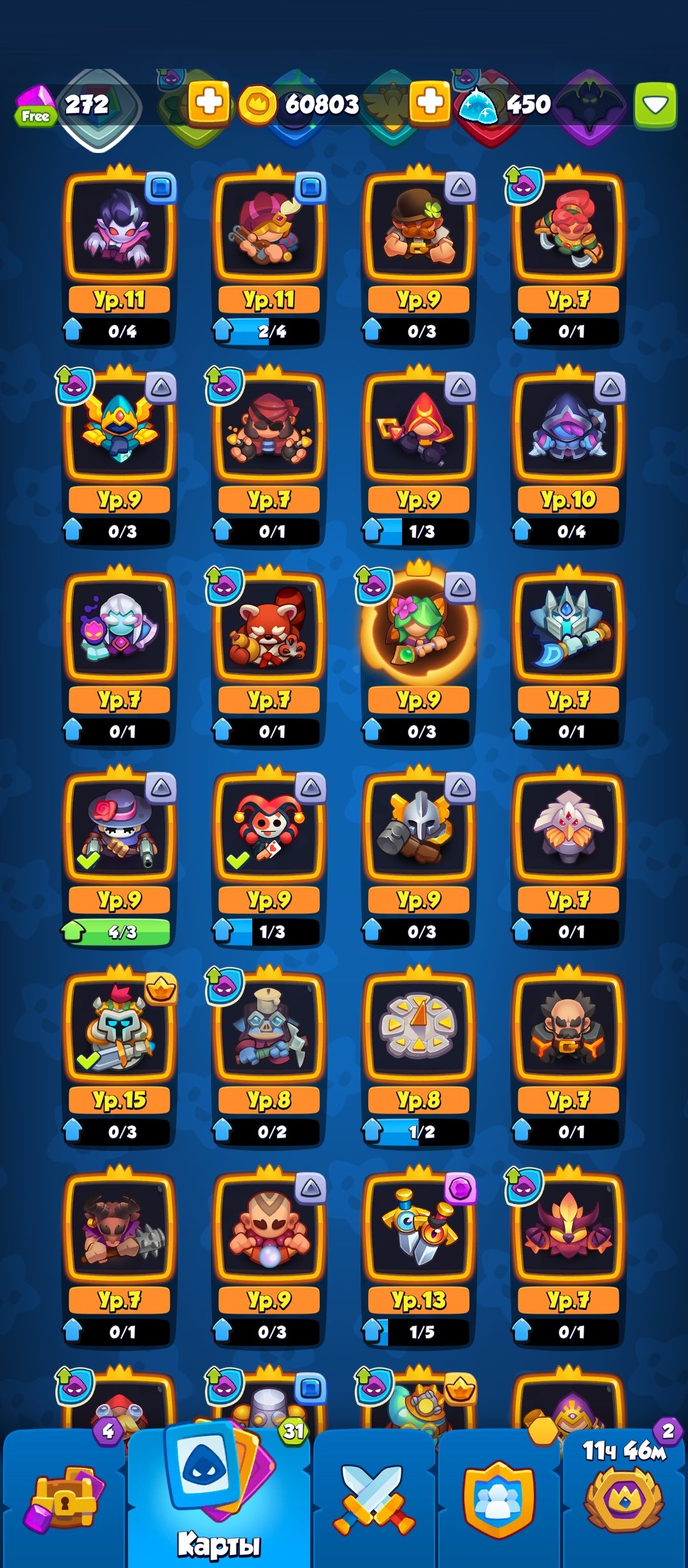Image resolution: width=688 pixels, height=1568 pixels.
Task: Select the Карты tab
Action: [x=219, y=1498]
